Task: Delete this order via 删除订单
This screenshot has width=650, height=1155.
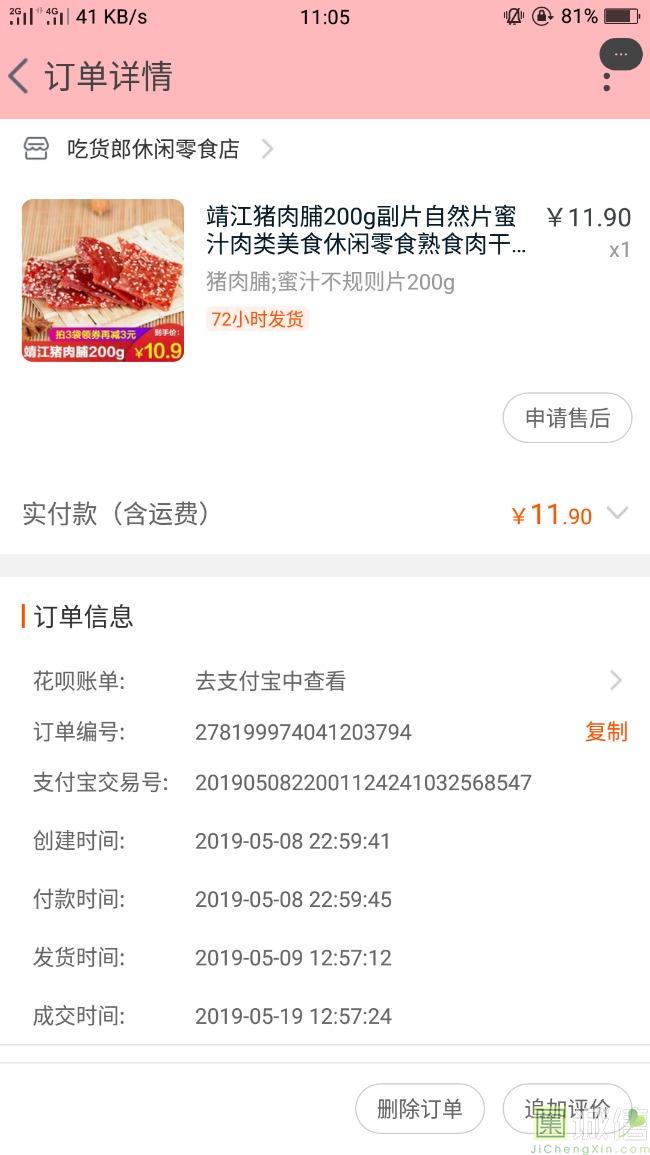Action: 420,1109
